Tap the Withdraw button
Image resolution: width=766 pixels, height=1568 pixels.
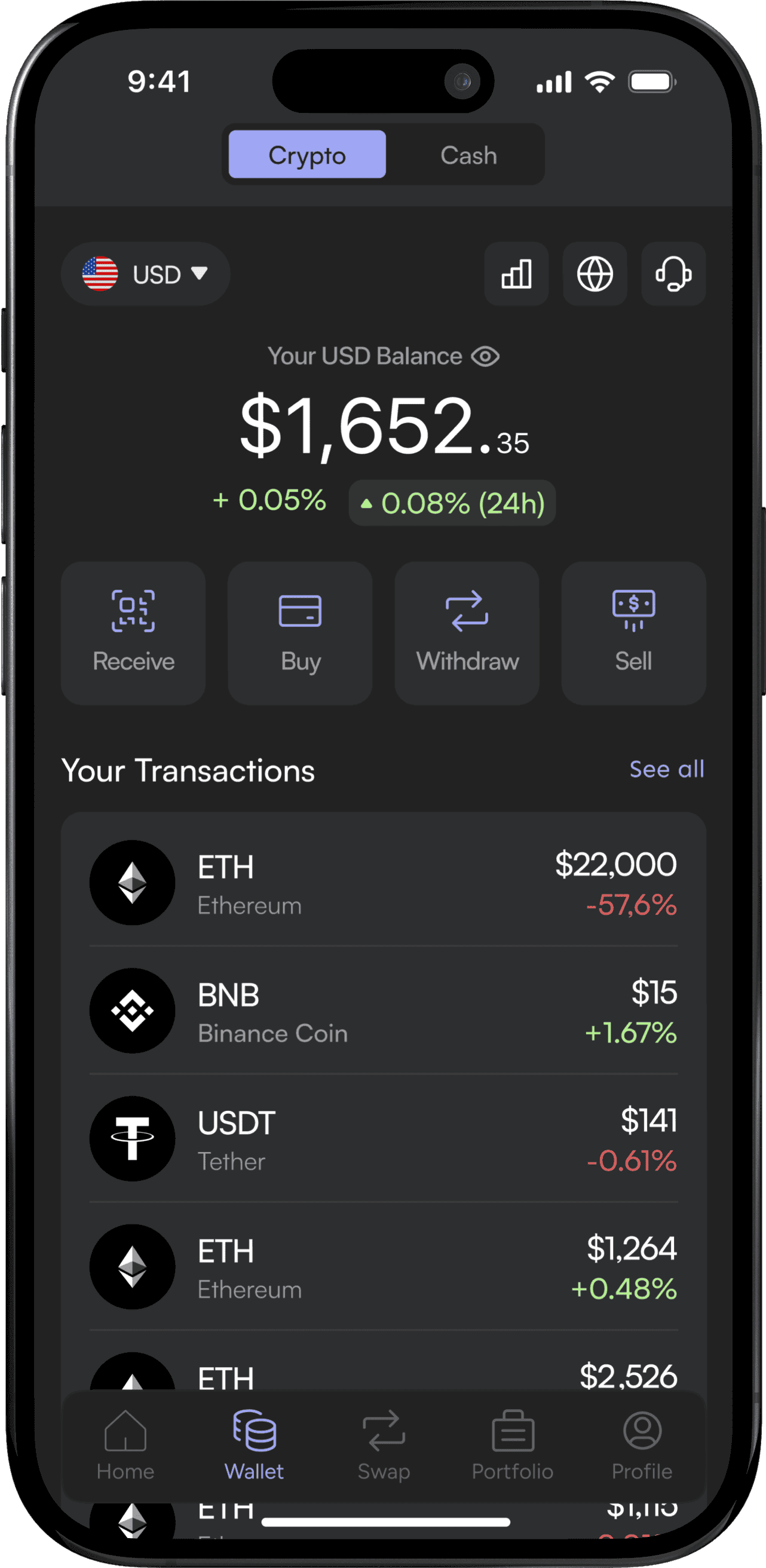coord(467,633)
